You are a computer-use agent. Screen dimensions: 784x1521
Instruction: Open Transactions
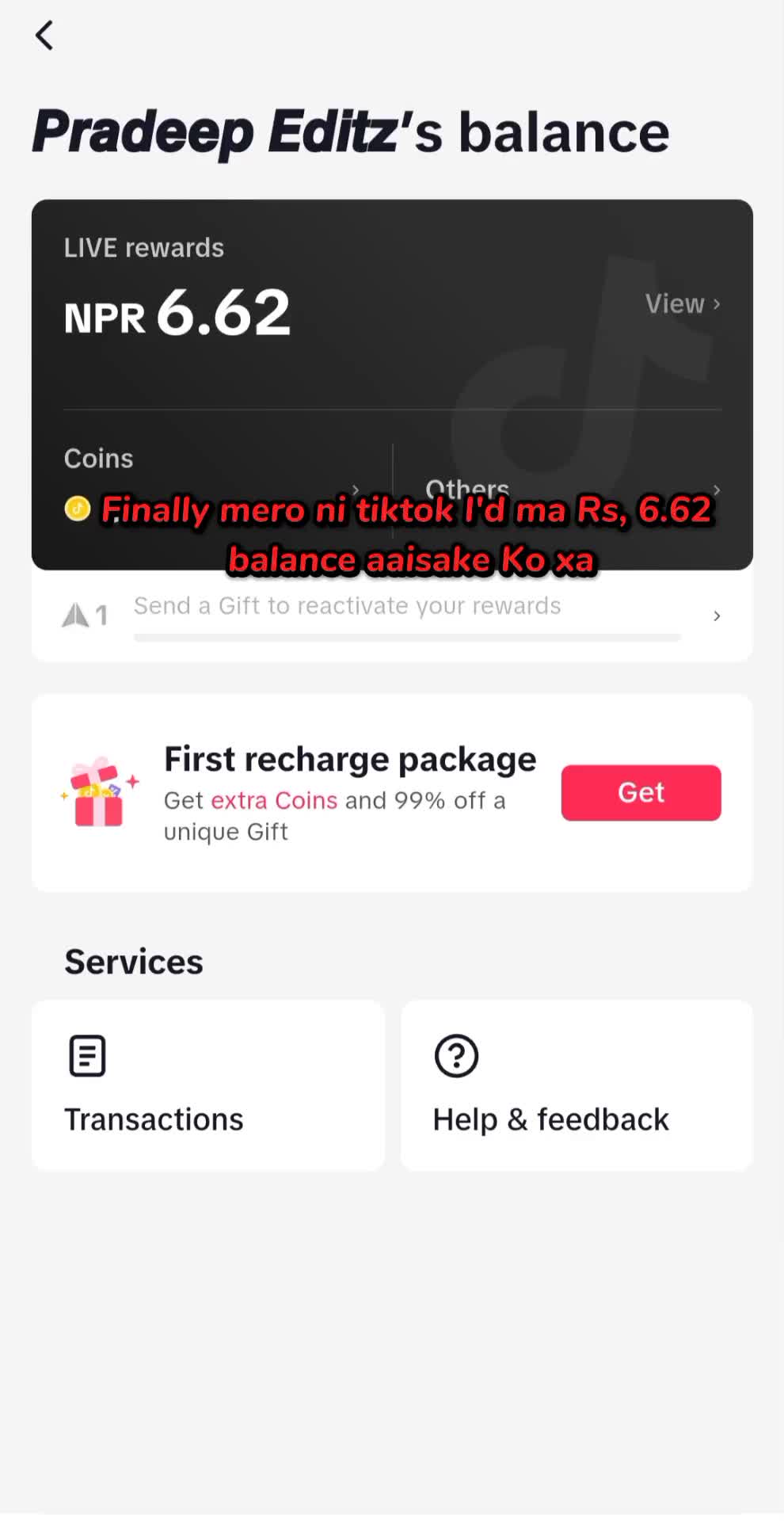pyautogui.click(x=208, y=1085)
